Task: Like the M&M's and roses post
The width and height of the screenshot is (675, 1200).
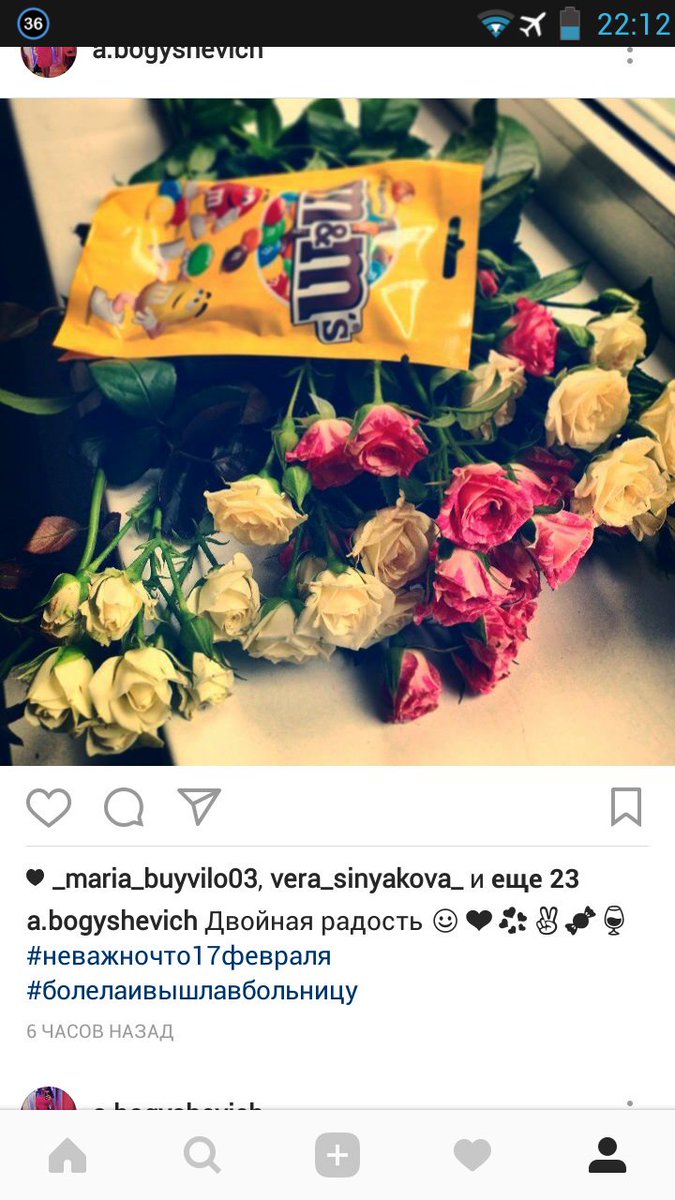Action: tap(48, 807)
